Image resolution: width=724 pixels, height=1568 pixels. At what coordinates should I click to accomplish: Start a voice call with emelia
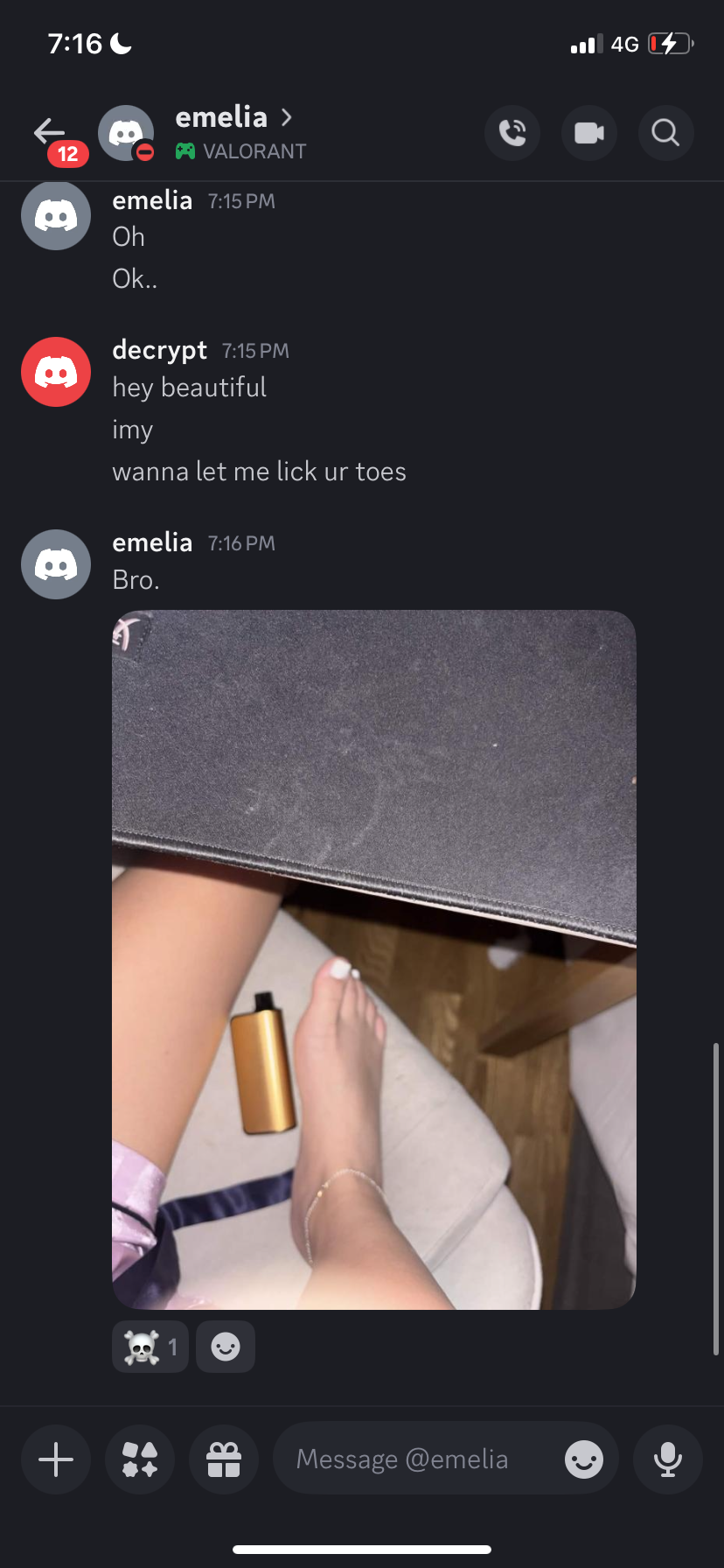[512, 133]
